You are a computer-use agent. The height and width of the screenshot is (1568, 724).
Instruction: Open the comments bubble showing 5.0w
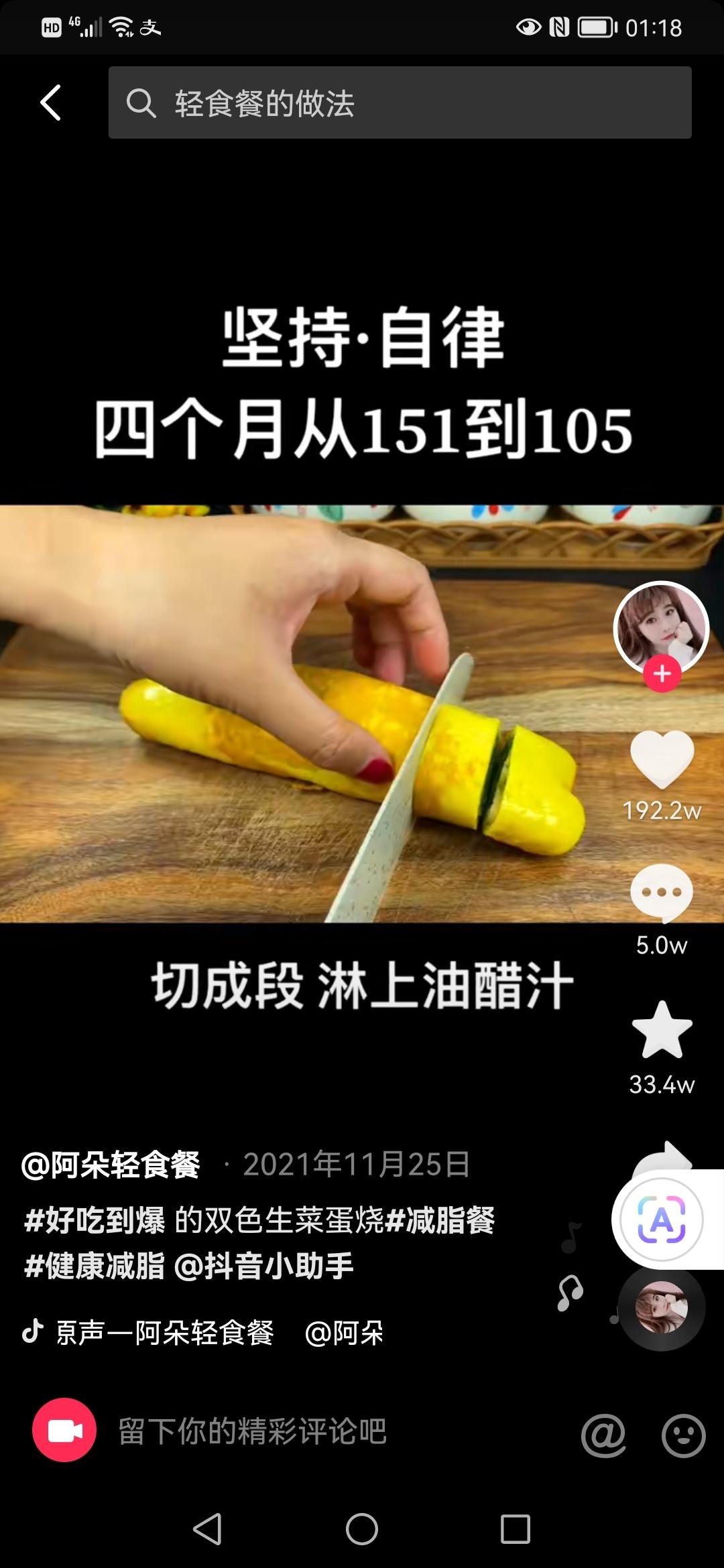coord(662,894)
